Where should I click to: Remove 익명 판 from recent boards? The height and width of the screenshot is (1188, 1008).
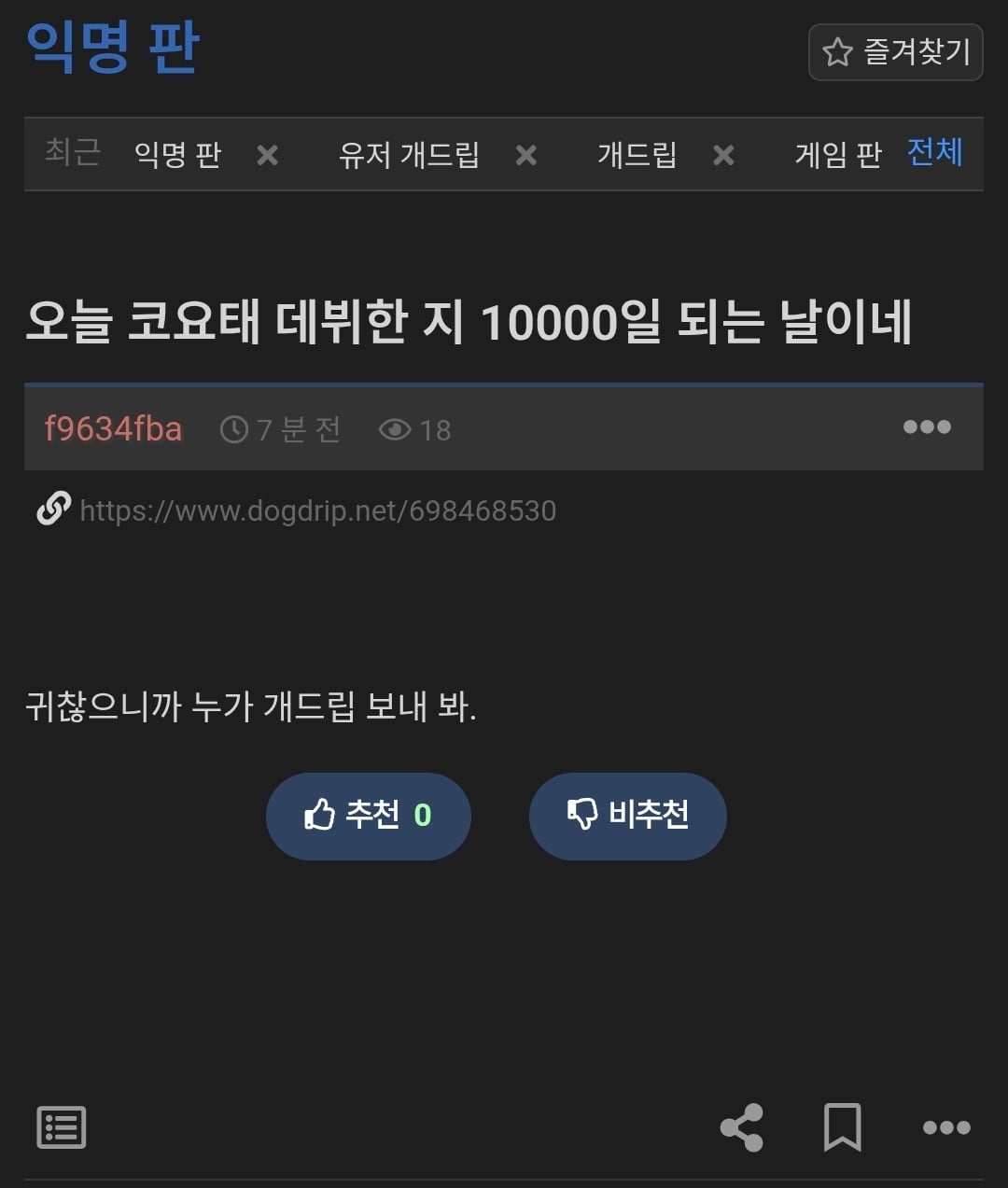click(x=268, y=155)
